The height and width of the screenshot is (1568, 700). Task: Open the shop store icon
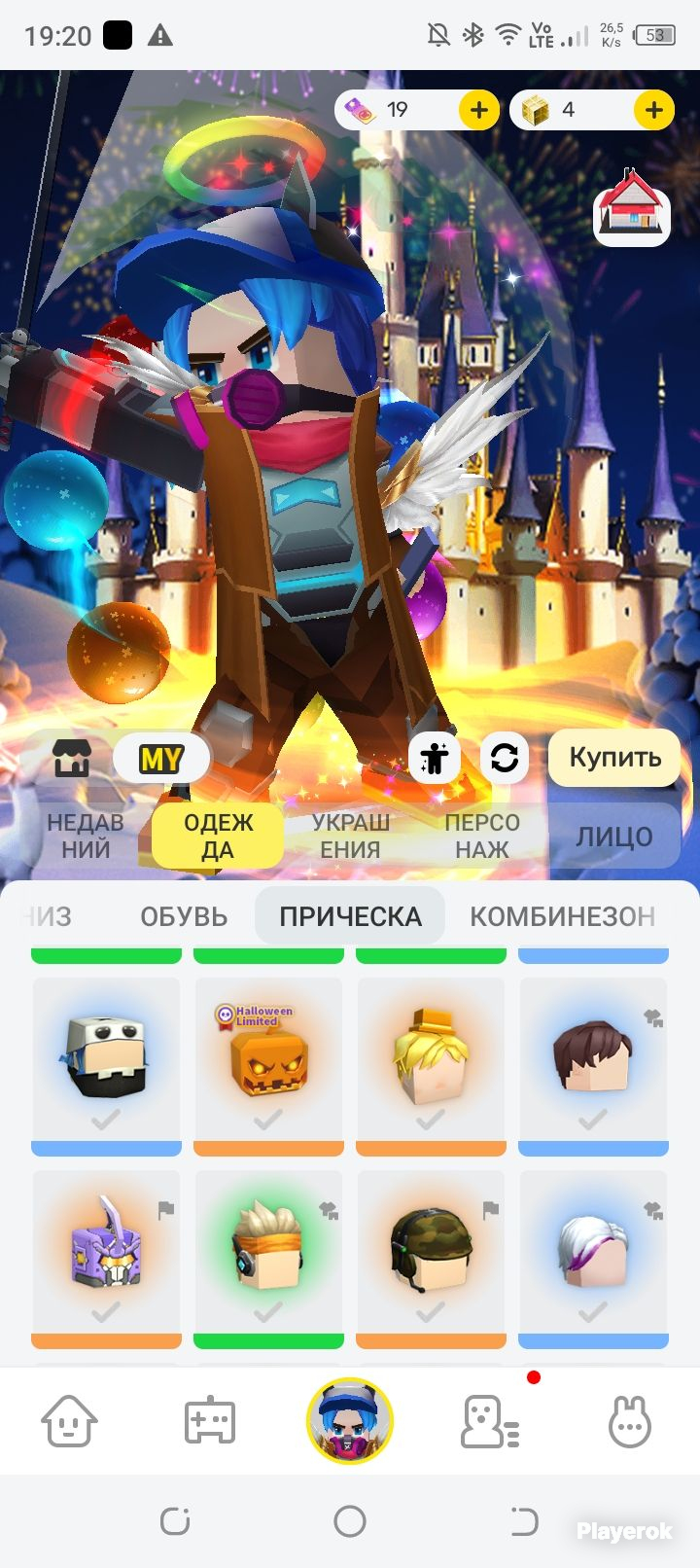tap(70, 759)
